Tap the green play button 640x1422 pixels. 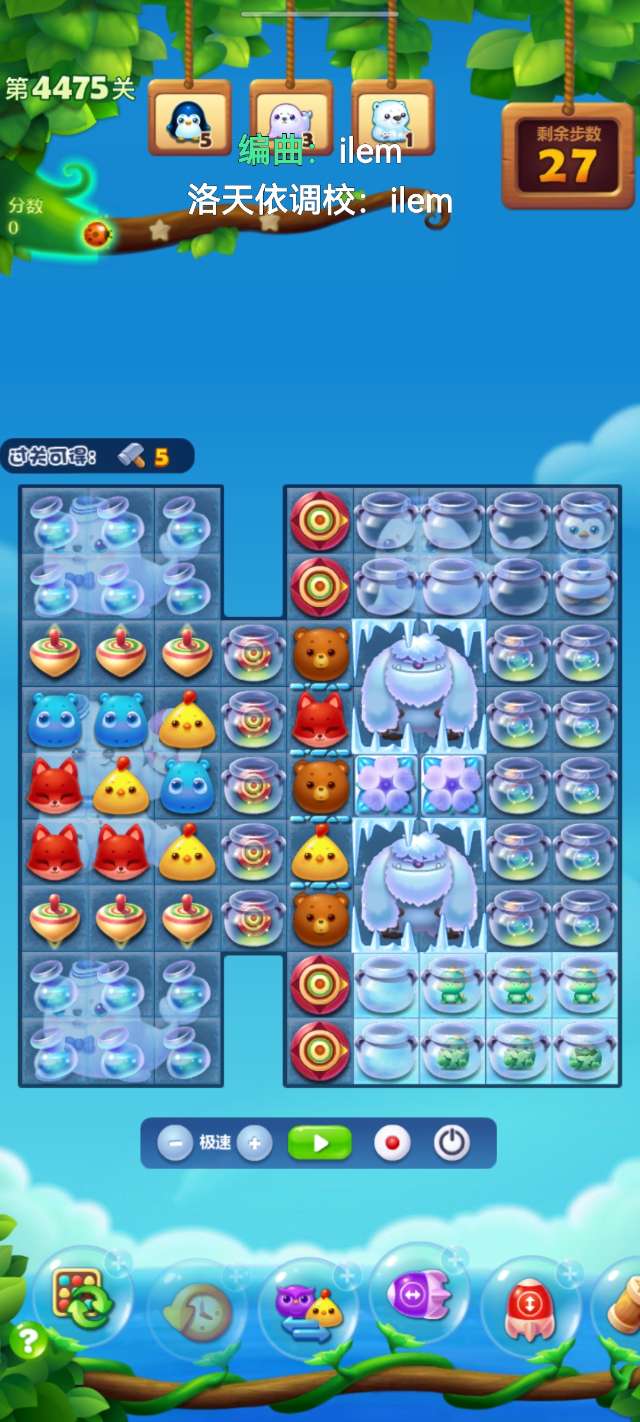pyautogui.click(x=320, y=1143)
